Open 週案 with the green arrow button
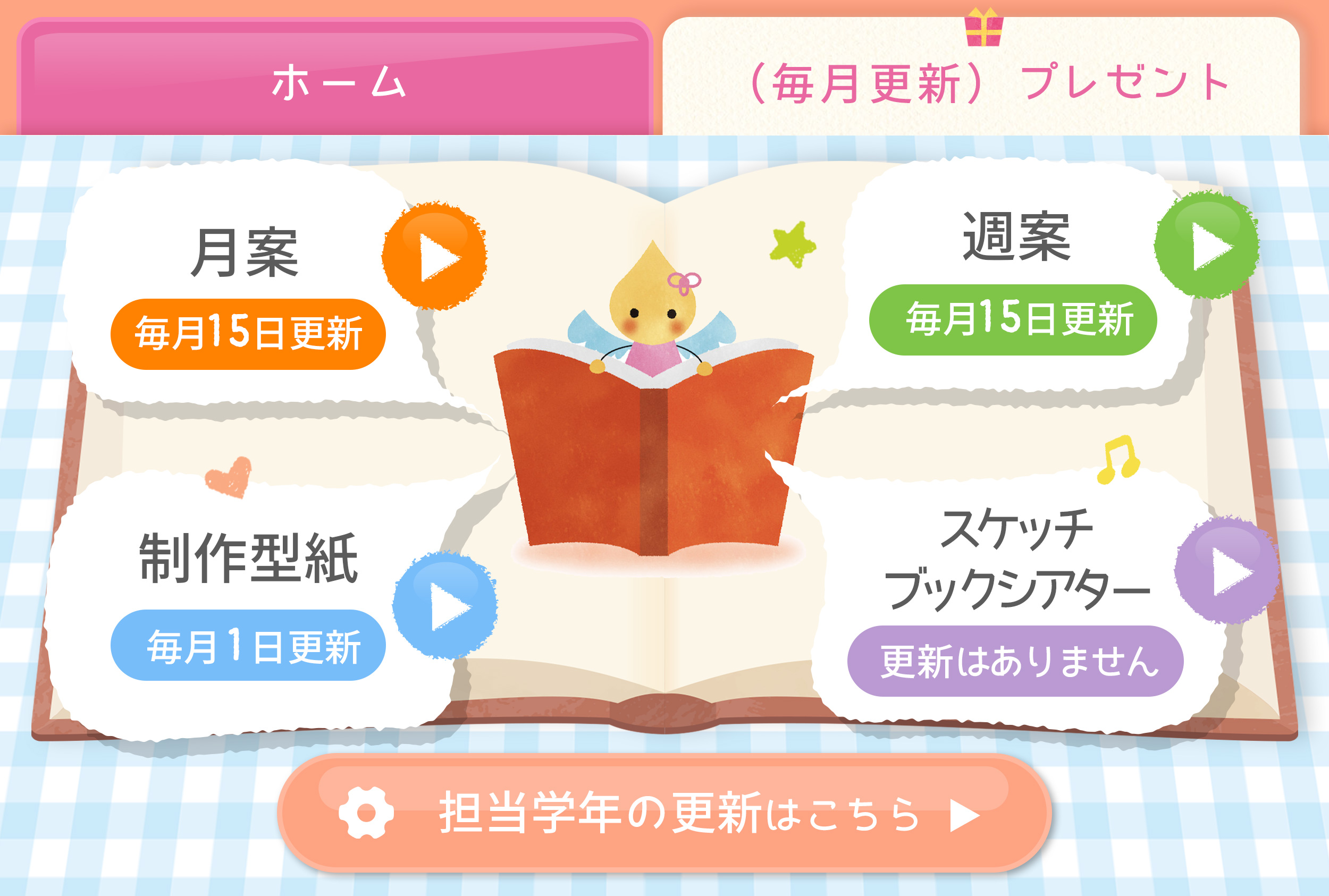1329x896 pixels. pos(1207,245)
